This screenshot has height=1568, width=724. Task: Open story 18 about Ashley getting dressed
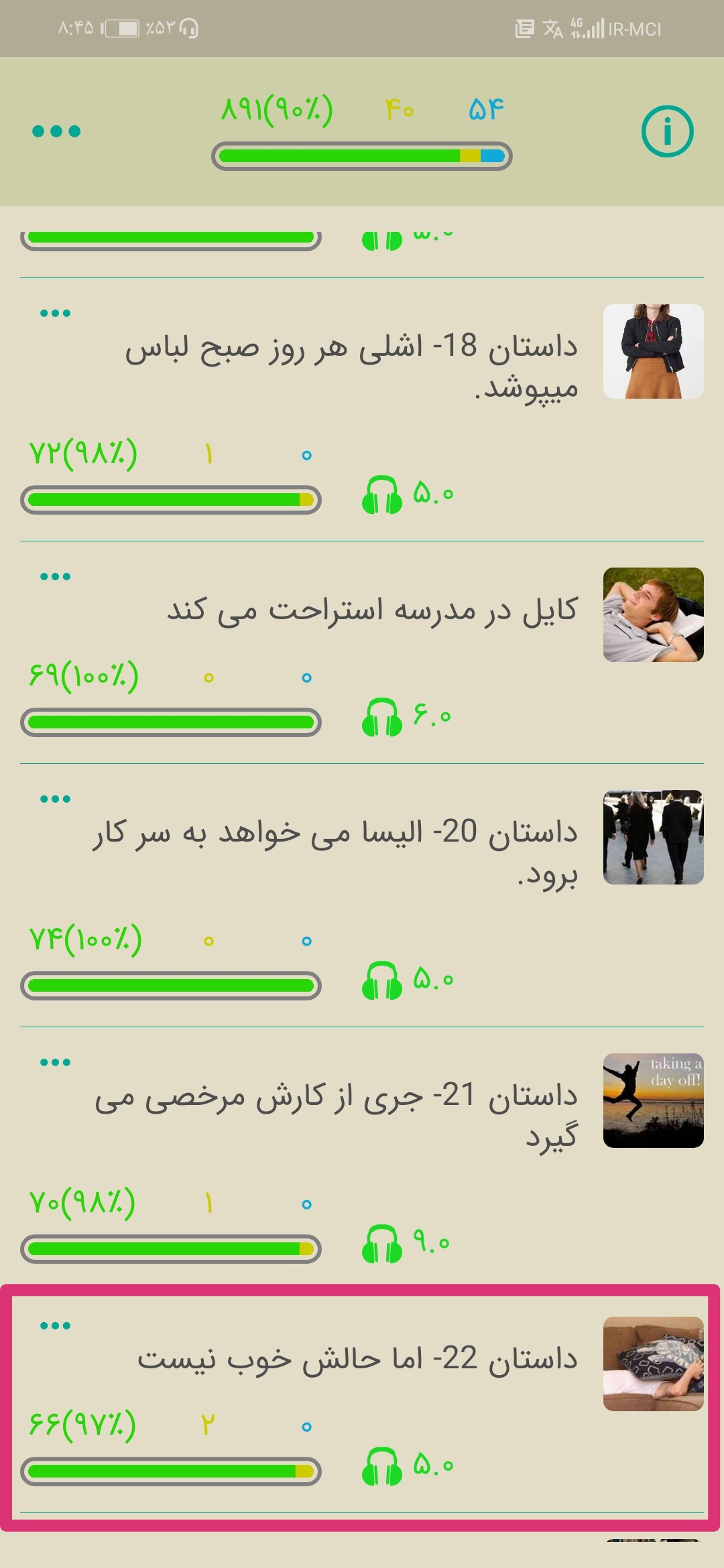pos(352,367)
